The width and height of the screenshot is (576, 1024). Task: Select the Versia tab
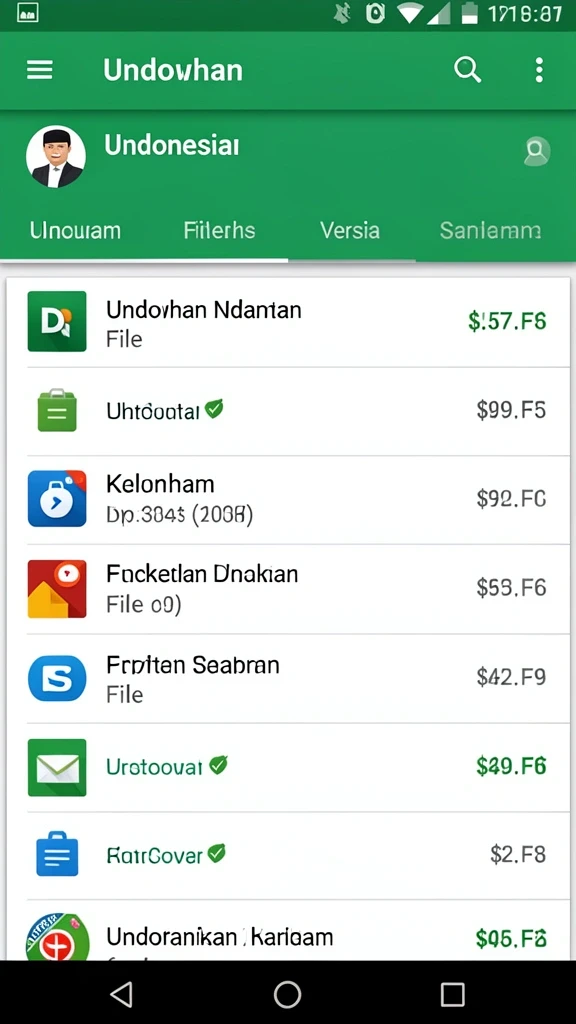(x=350, y=231)
